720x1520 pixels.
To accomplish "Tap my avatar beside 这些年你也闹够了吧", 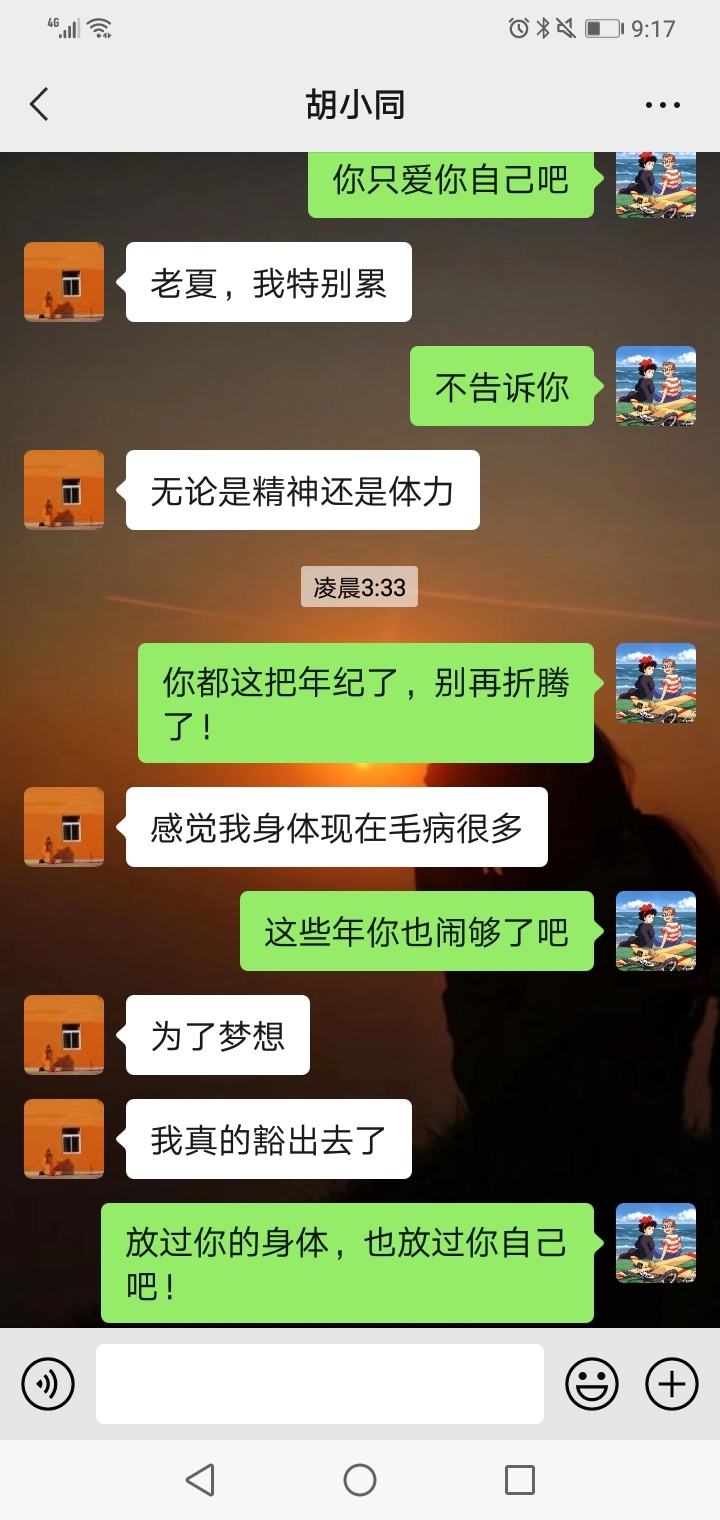I will pyautogui.click(x=655, y=931).
